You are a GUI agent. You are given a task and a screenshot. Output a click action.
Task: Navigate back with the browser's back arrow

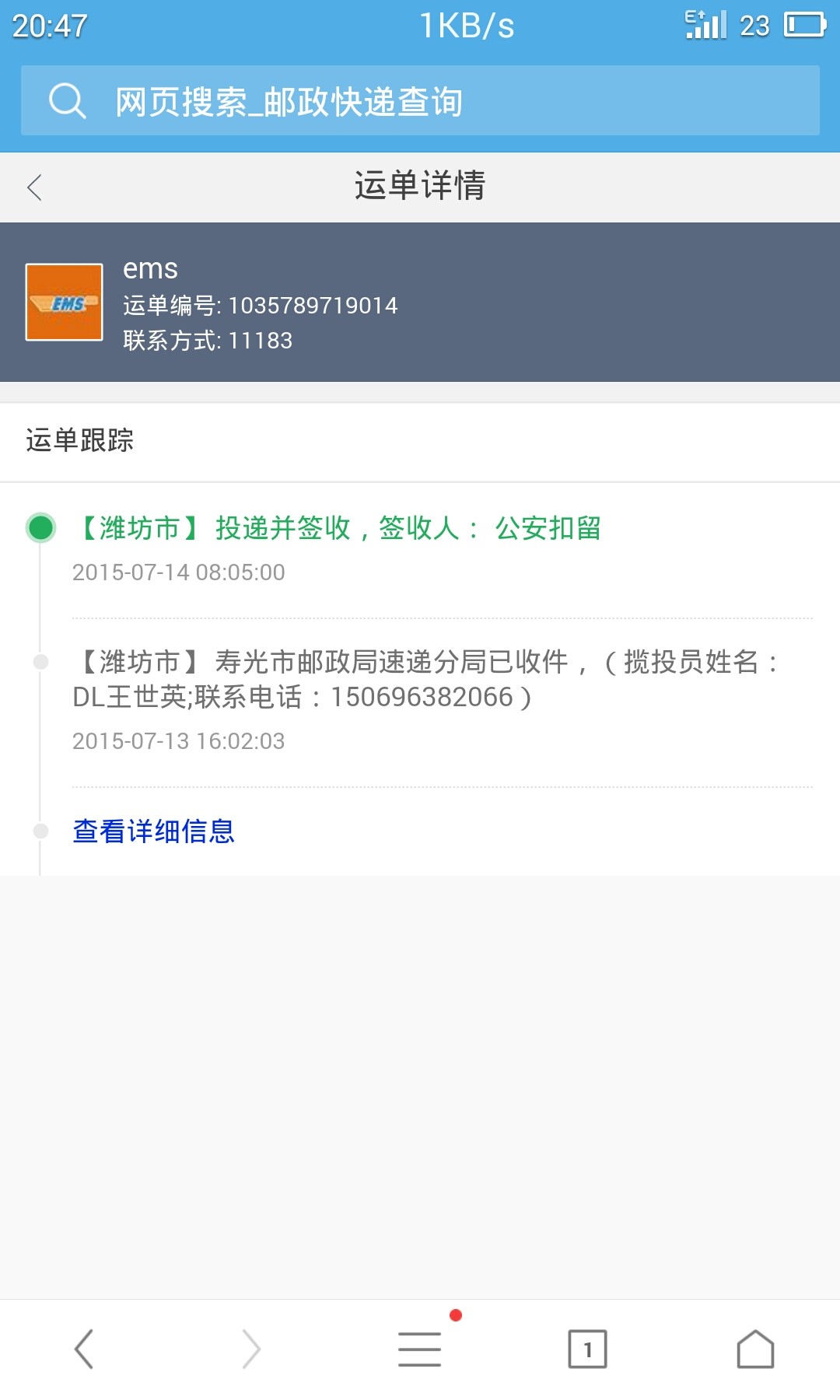pyautogui.click(x=84, y=1349)
